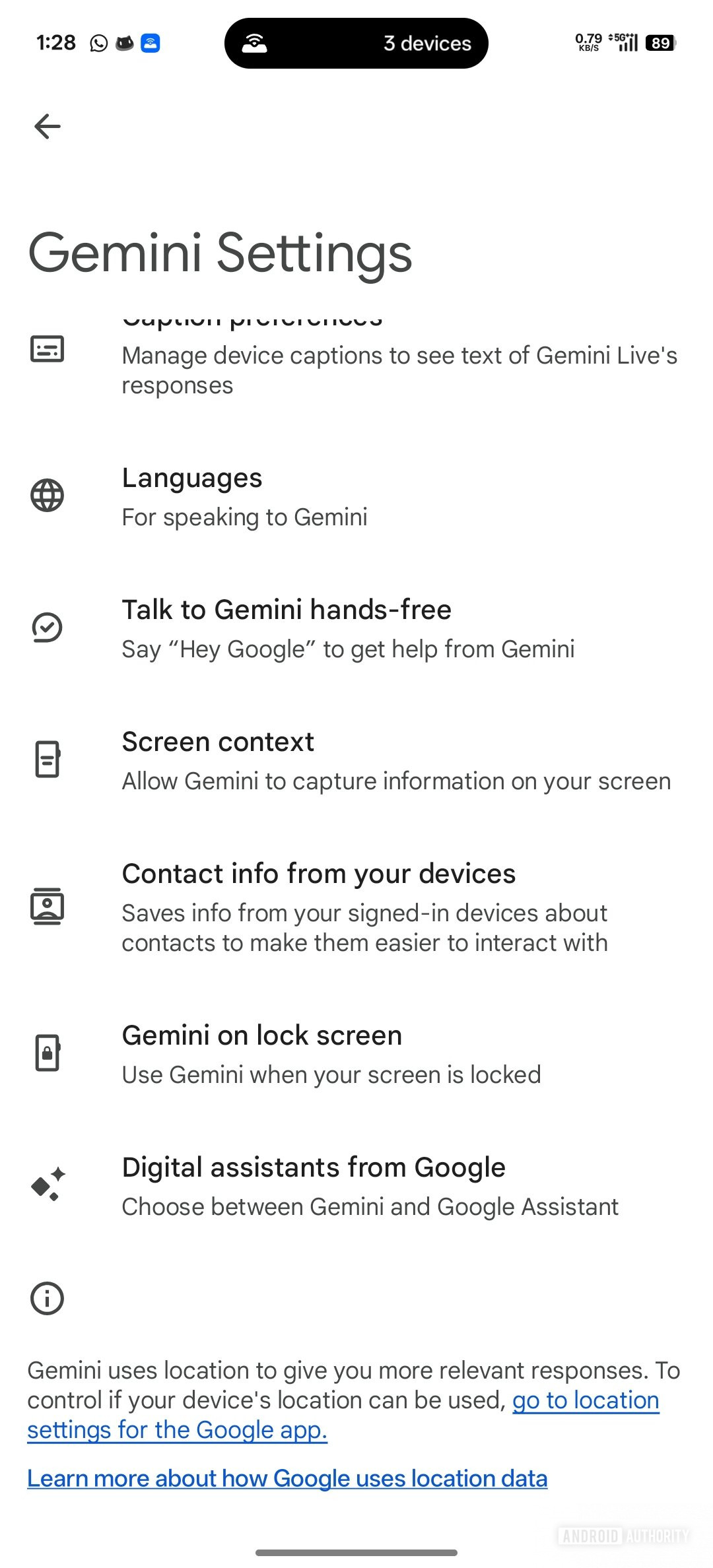Tap the battery indicator showing 89
713x1568 pixels.
[x=660, y=43]
